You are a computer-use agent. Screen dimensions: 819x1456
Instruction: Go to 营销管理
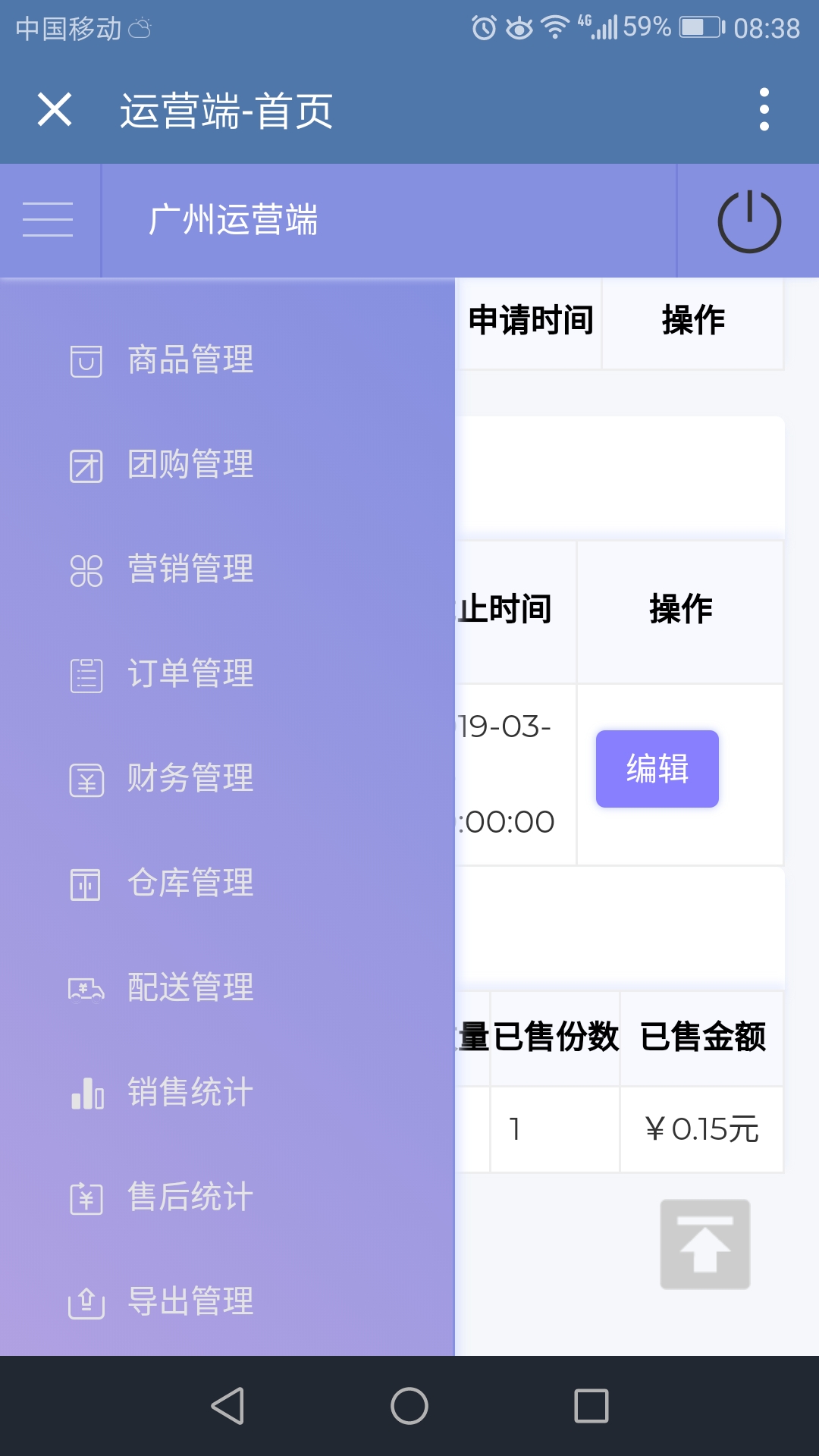190,569
